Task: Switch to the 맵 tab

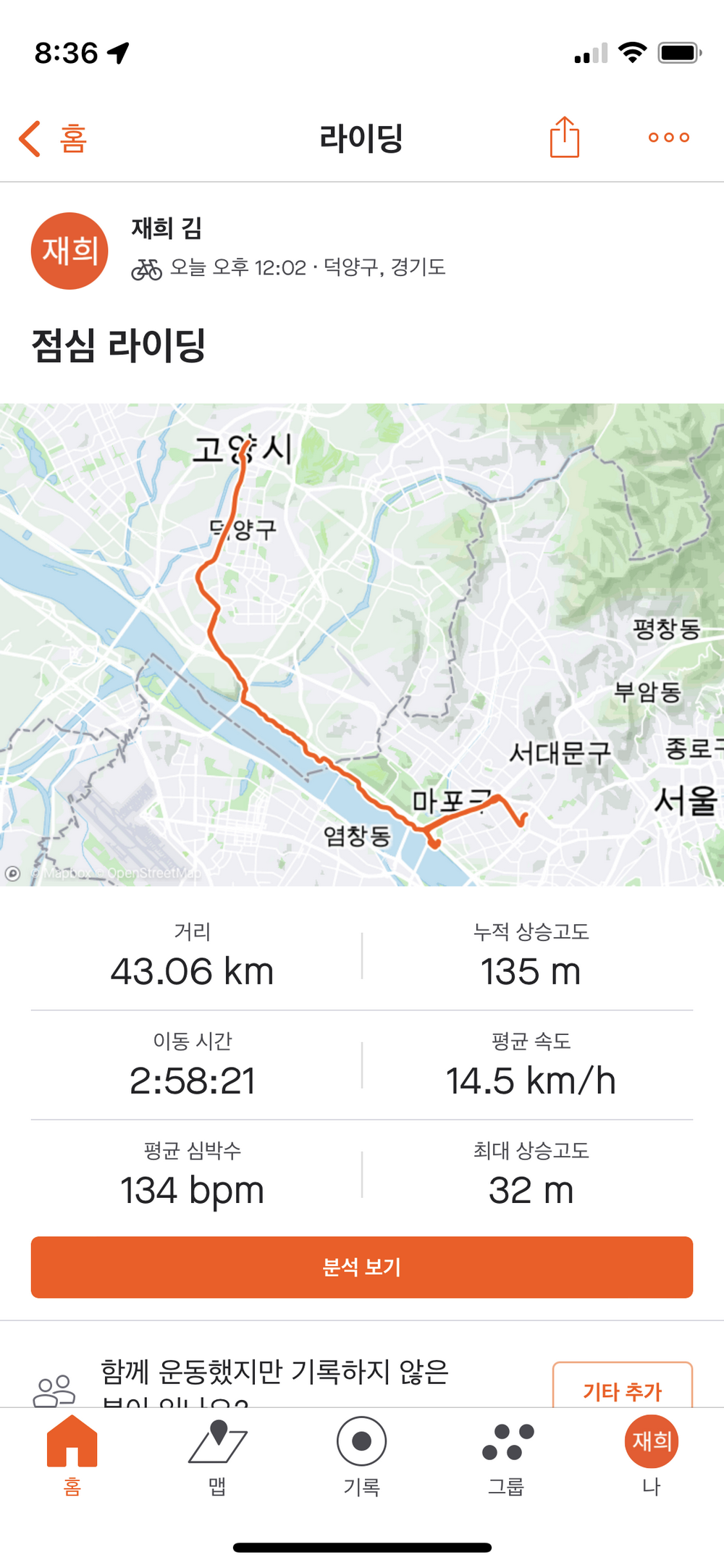Action: coord(217,1456)
